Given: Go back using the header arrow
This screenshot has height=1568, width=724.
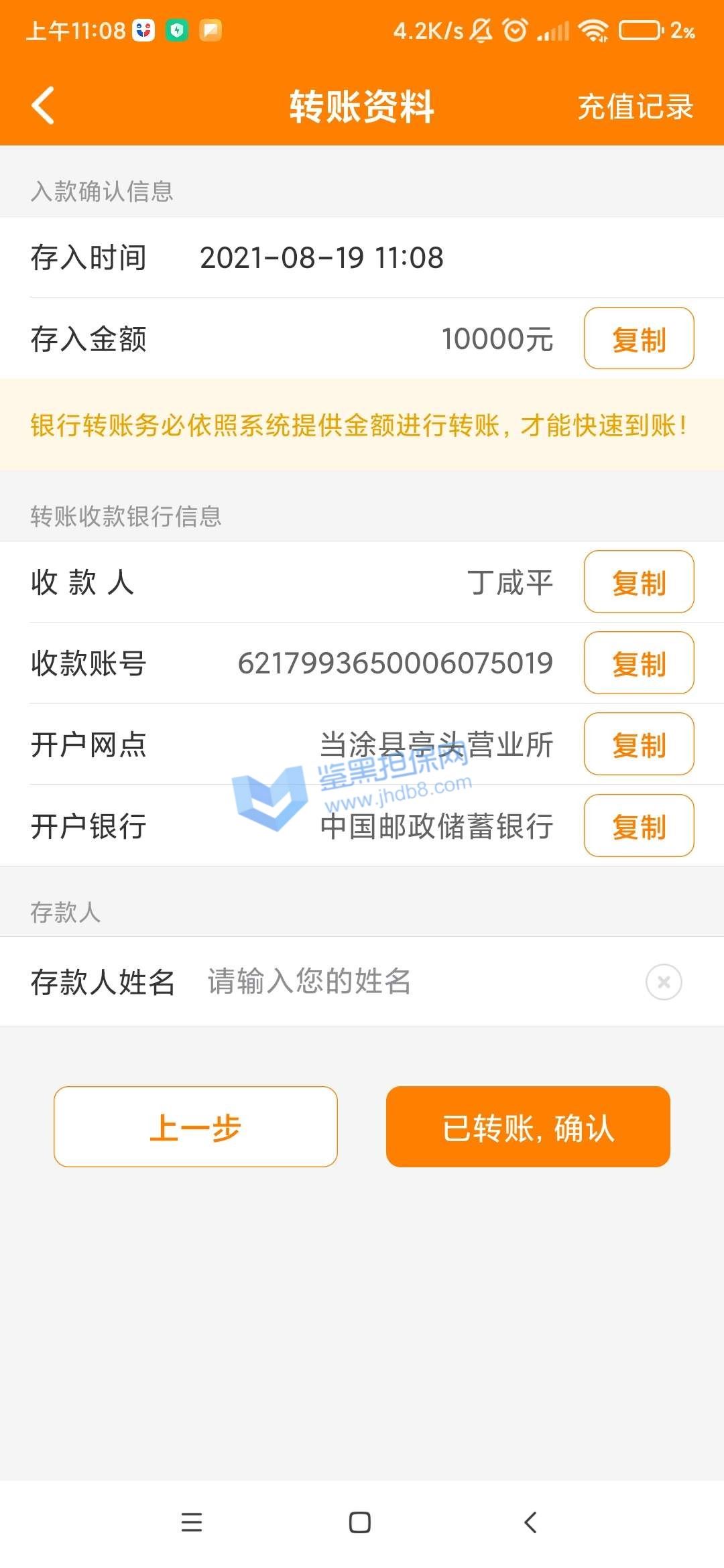Looking at the screenshot, I should 44,106.
